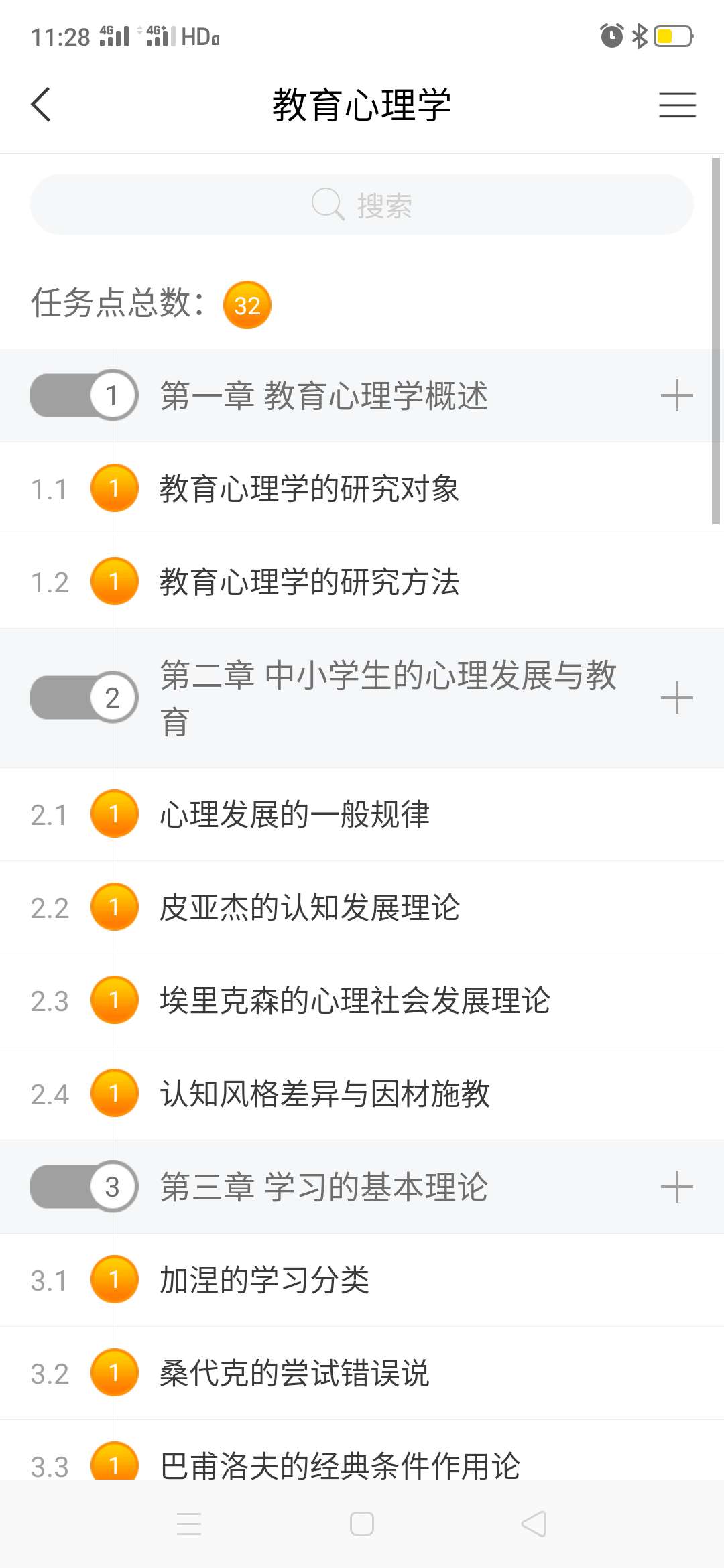Open lesson 2.1 心理发展的一般规律
The image size is (724, 1568).
[x=294, y=814]
